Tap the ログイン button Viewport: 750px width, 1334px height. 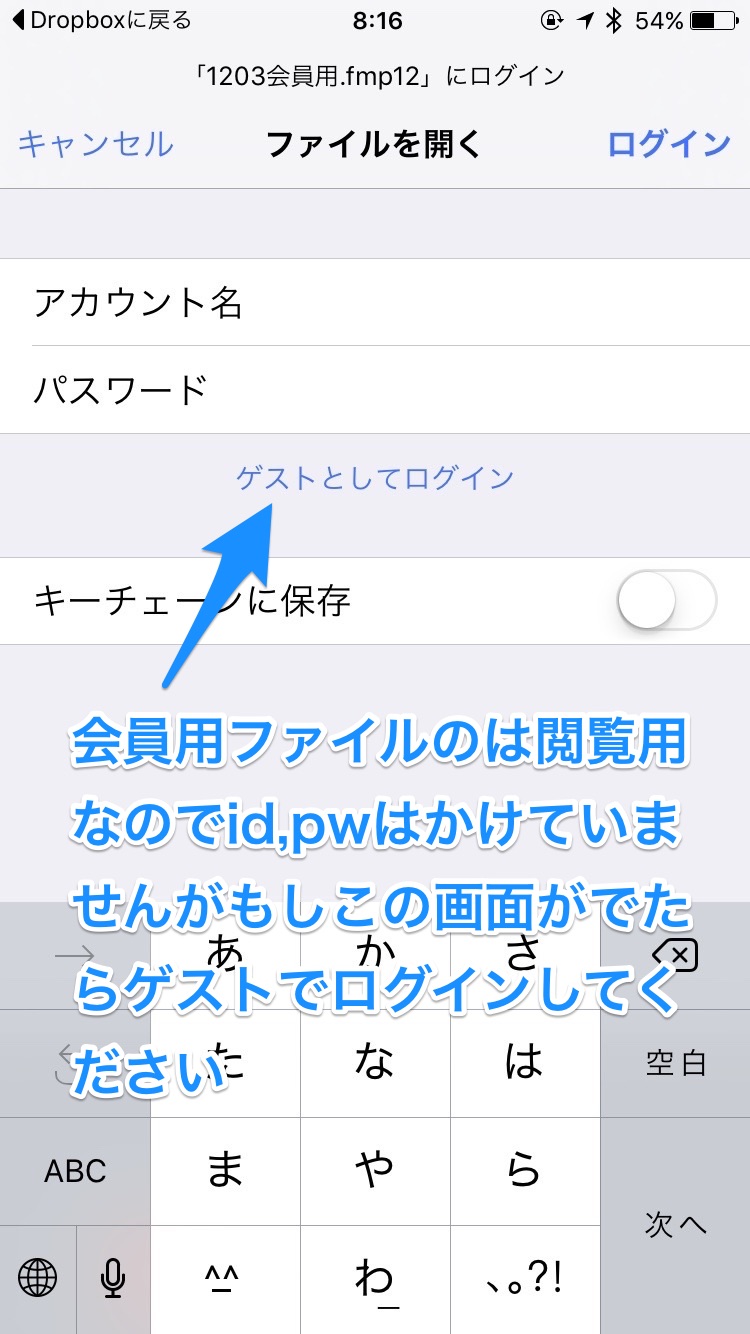click(669, 144)
